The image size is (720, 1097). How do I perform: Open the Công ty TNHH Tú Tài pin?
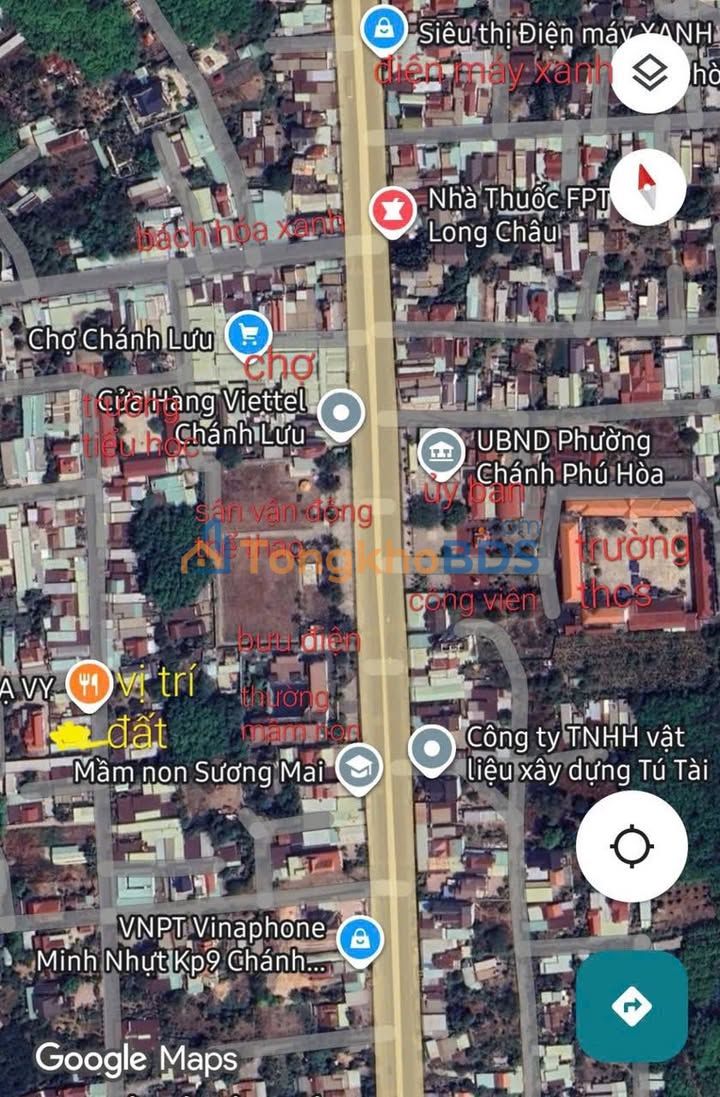pos(432,749)
